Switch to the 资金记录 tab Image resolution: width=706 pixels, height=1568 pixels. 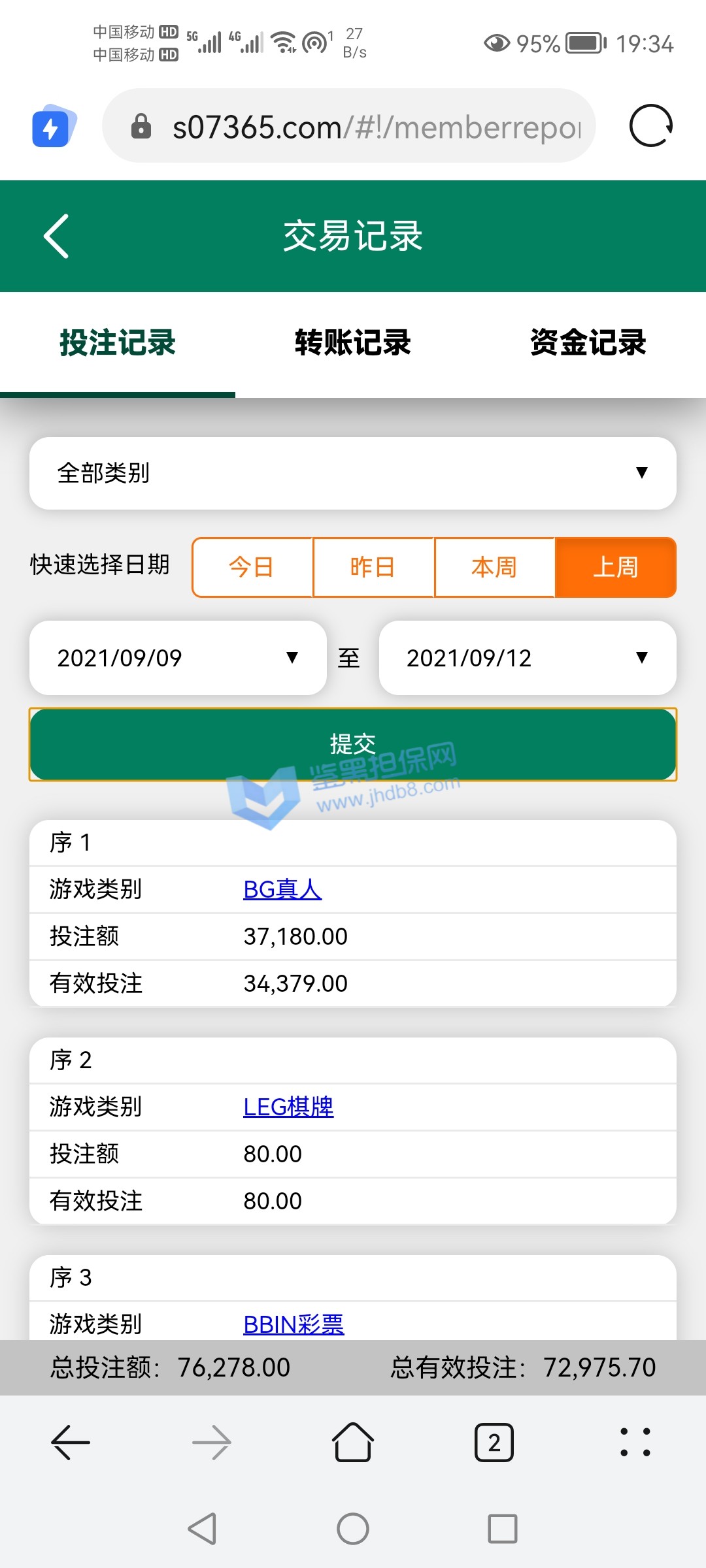point(588,343)
